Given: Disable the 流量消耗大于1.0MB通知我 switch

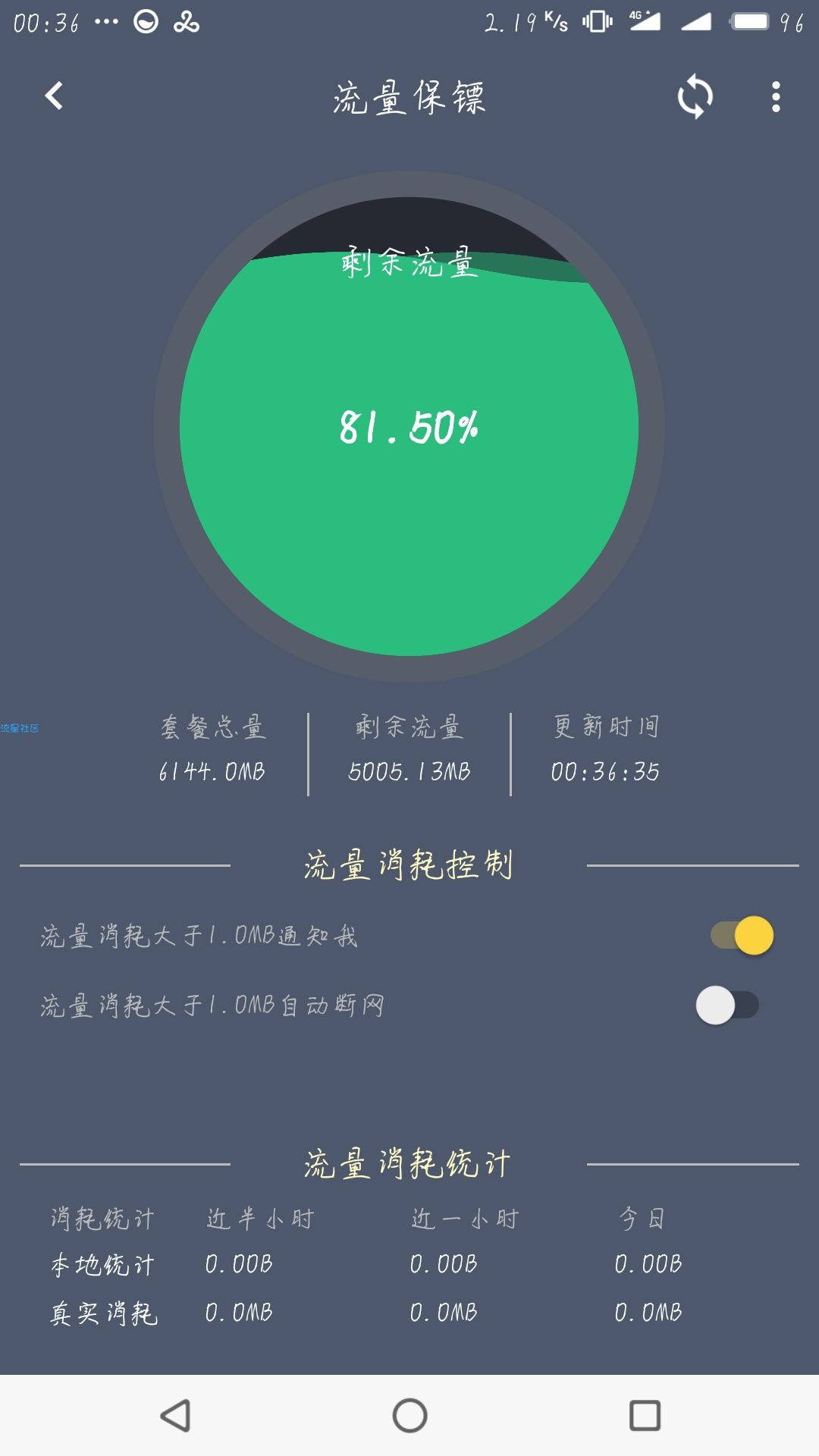Looking at the screenshot, I should tap(742, 936).
